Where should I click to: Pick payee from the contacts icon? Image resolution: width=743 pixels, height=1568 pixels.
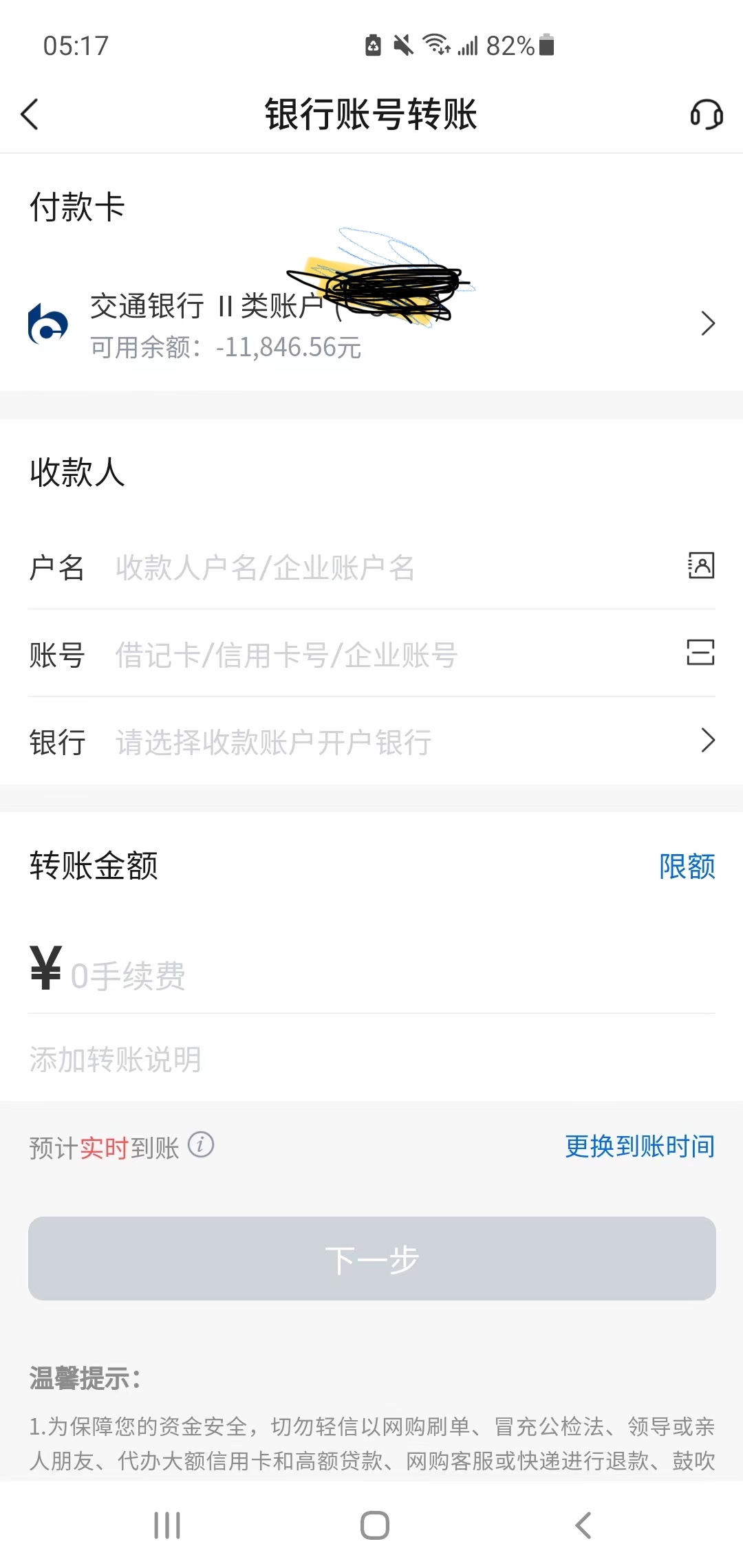(x=701, y=565)
